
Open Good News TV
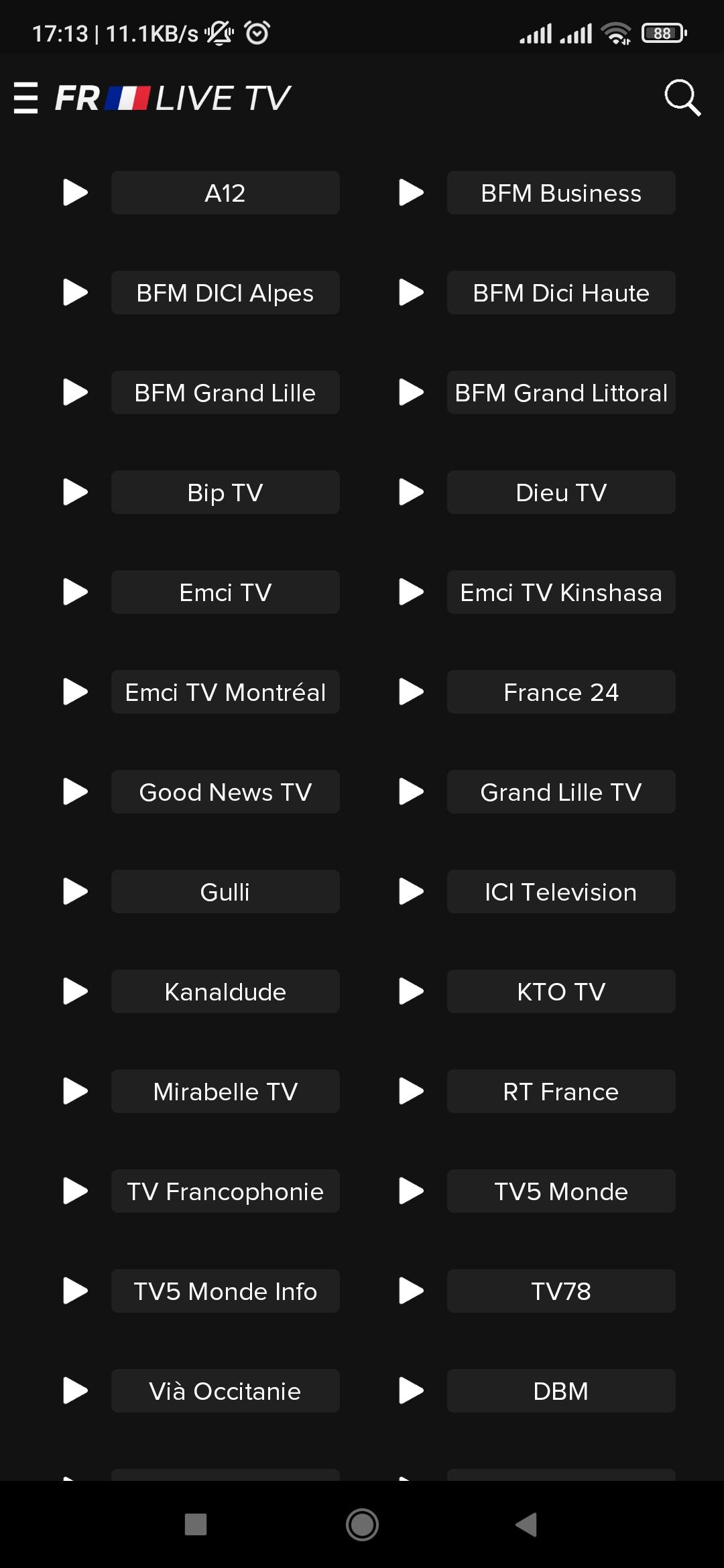[225, 792]
